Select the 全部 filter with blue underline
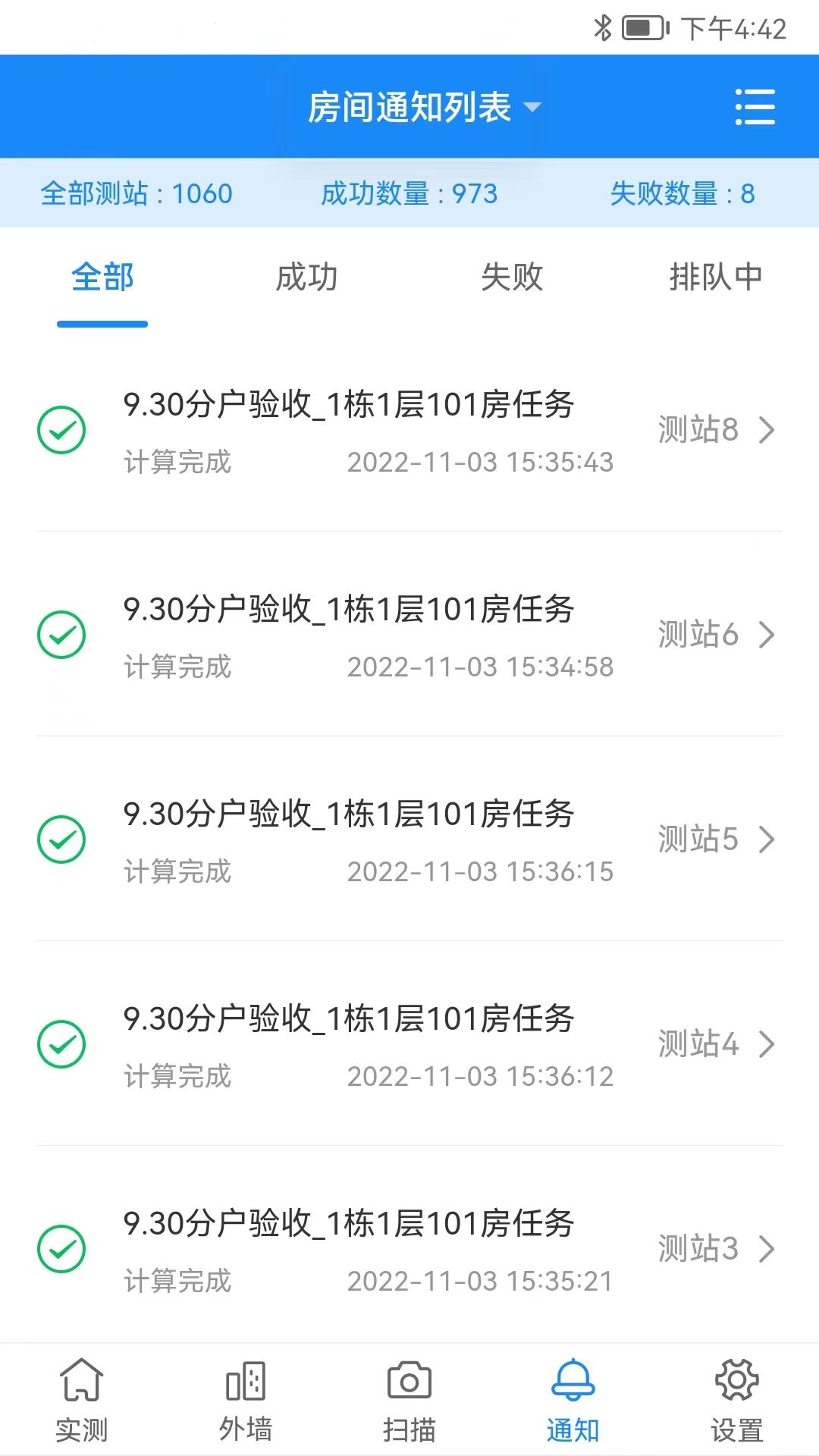 [102, 278]
